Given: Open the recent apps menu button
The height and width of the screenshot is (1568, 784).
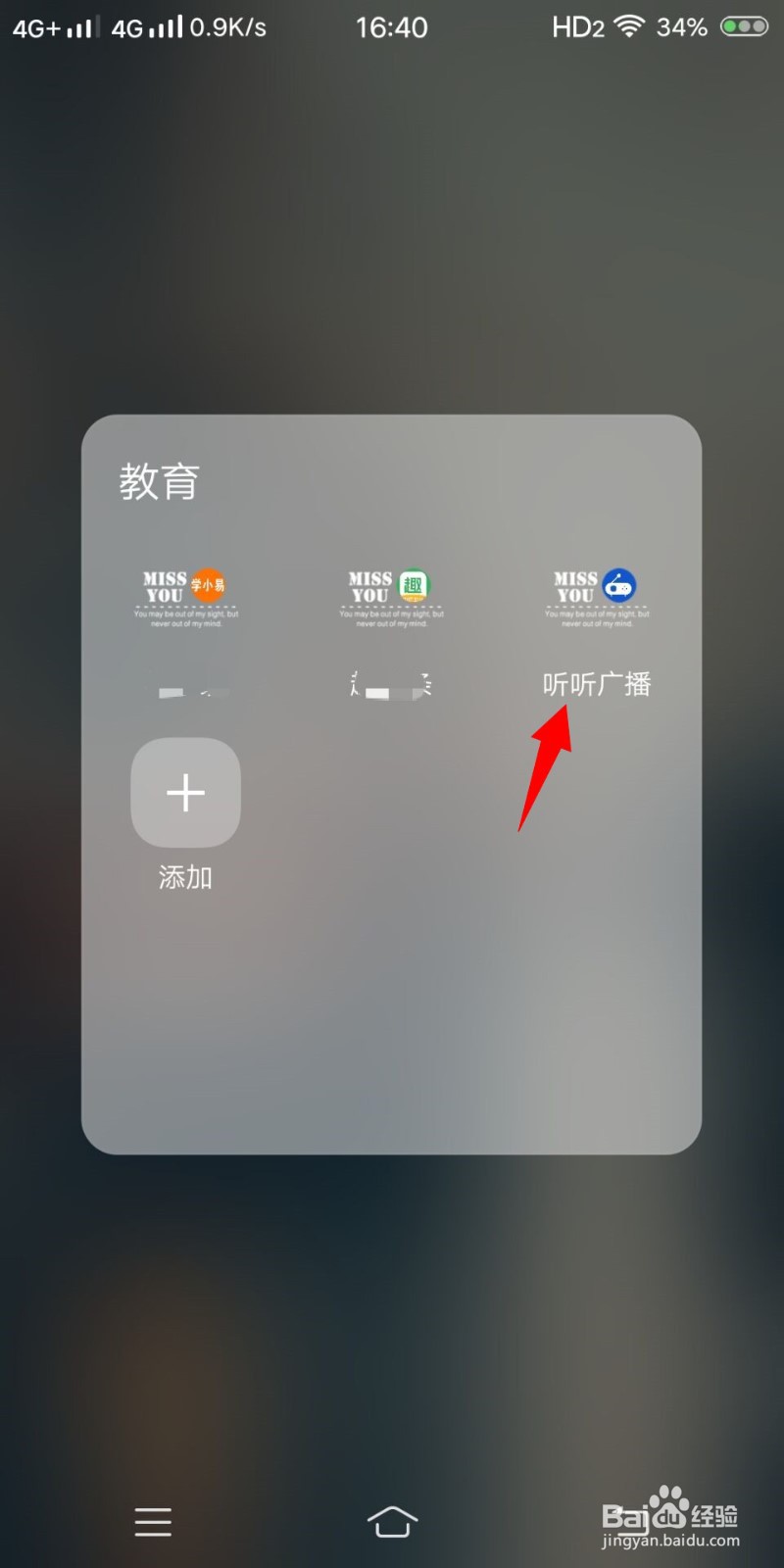Looking at the screenshot, I should click(x=153, y=1522).
